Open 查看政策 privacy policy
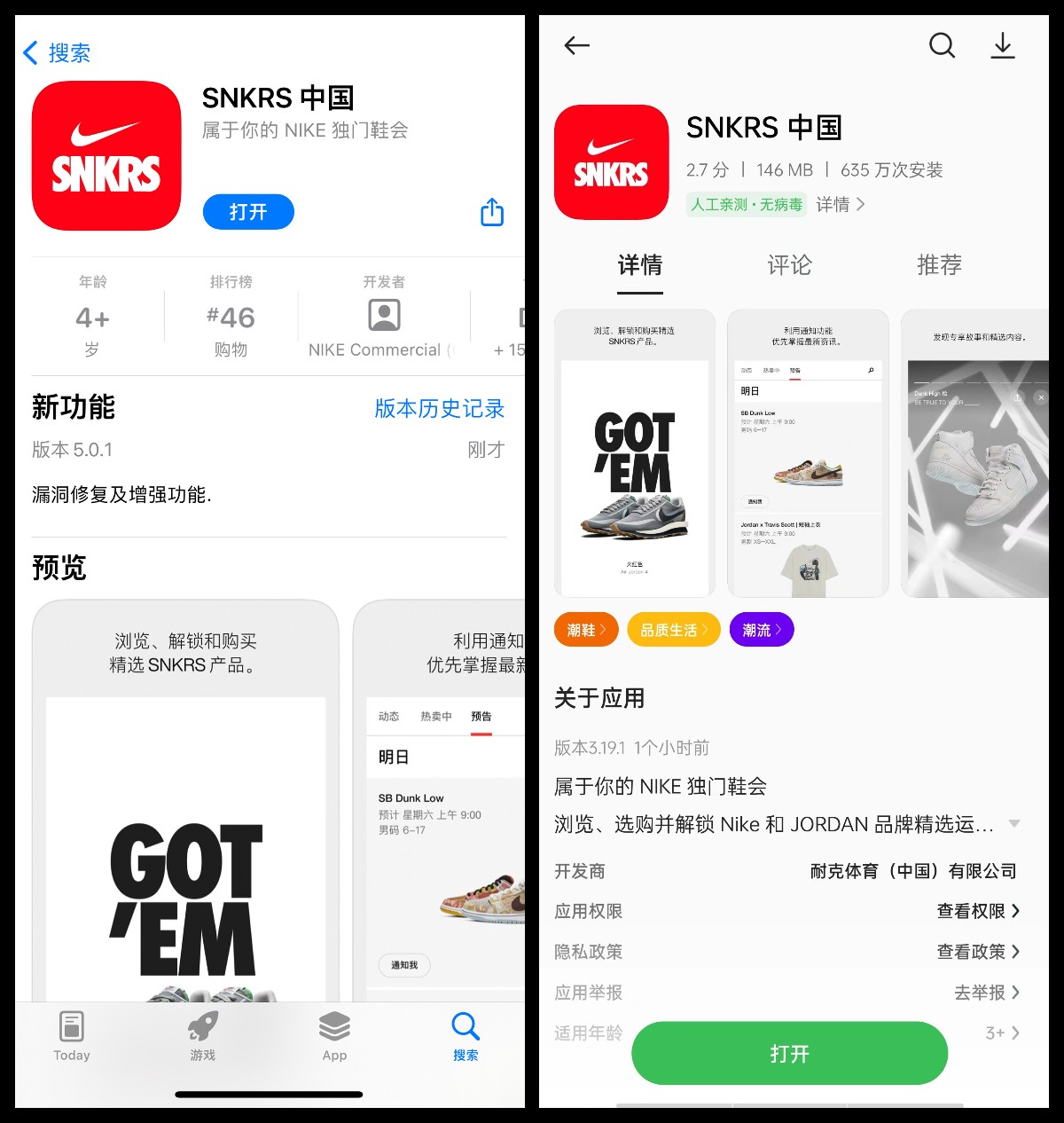This screenshot has width=1064, height=1123. coord(978,952)
